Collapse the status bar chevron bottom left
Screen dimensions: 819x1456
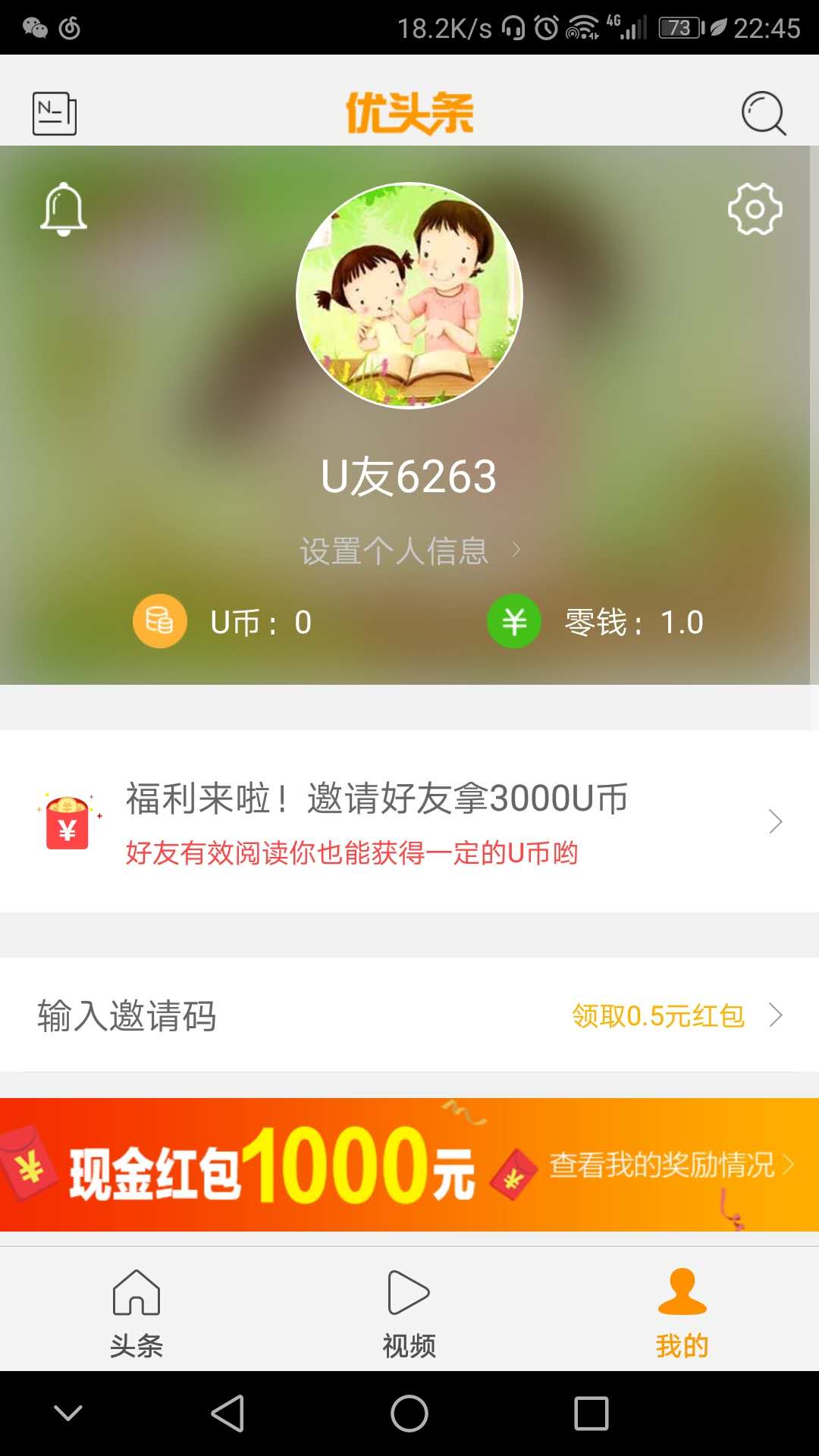point(68,1412)
